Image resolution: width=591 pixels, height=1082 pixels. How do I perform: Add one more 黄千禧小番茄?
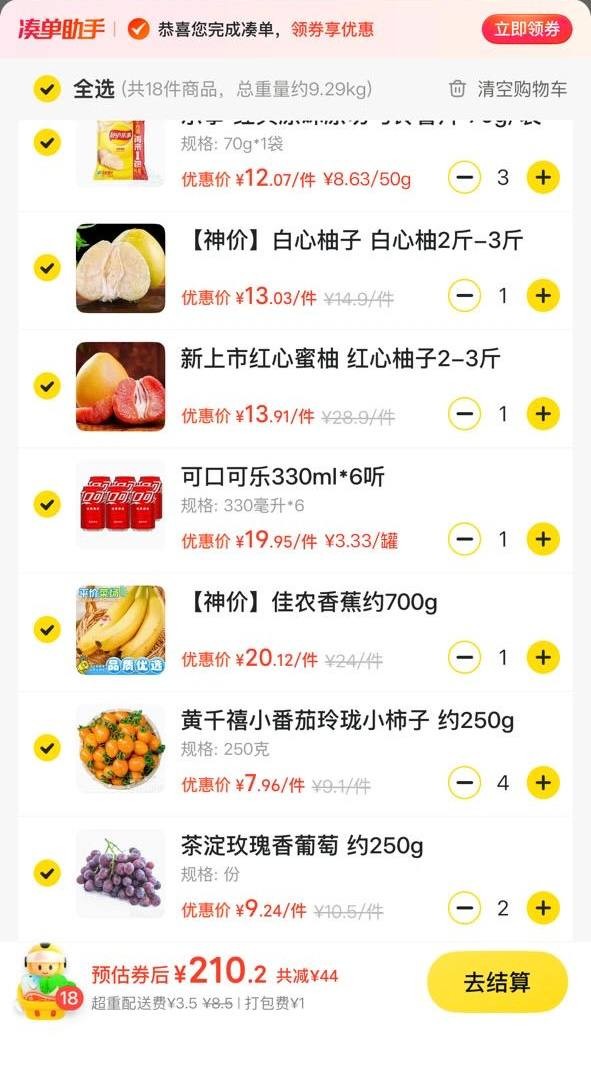pos(543,783)
